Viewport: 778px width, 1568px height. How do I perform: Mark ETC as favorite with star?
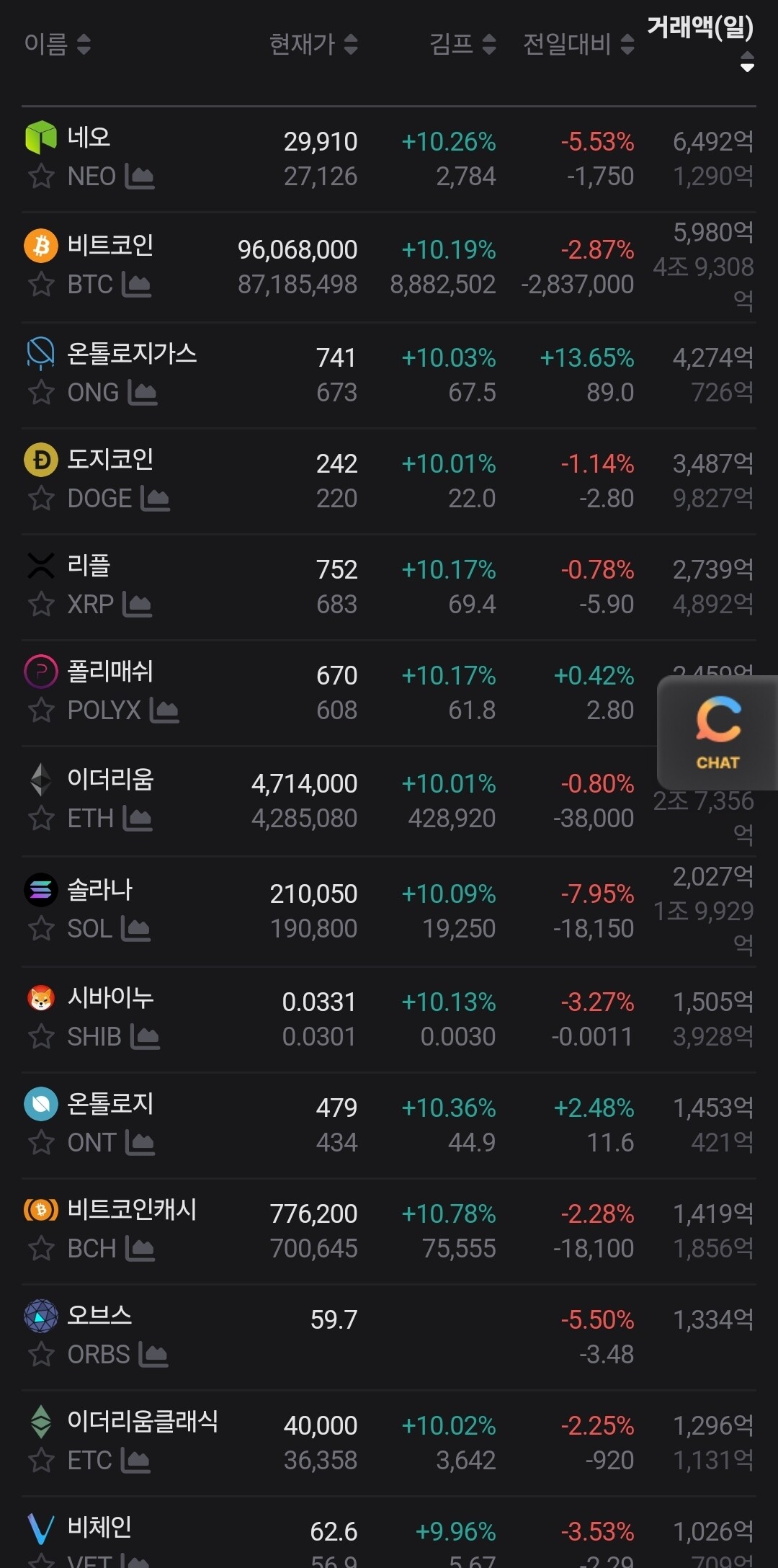41,1461
